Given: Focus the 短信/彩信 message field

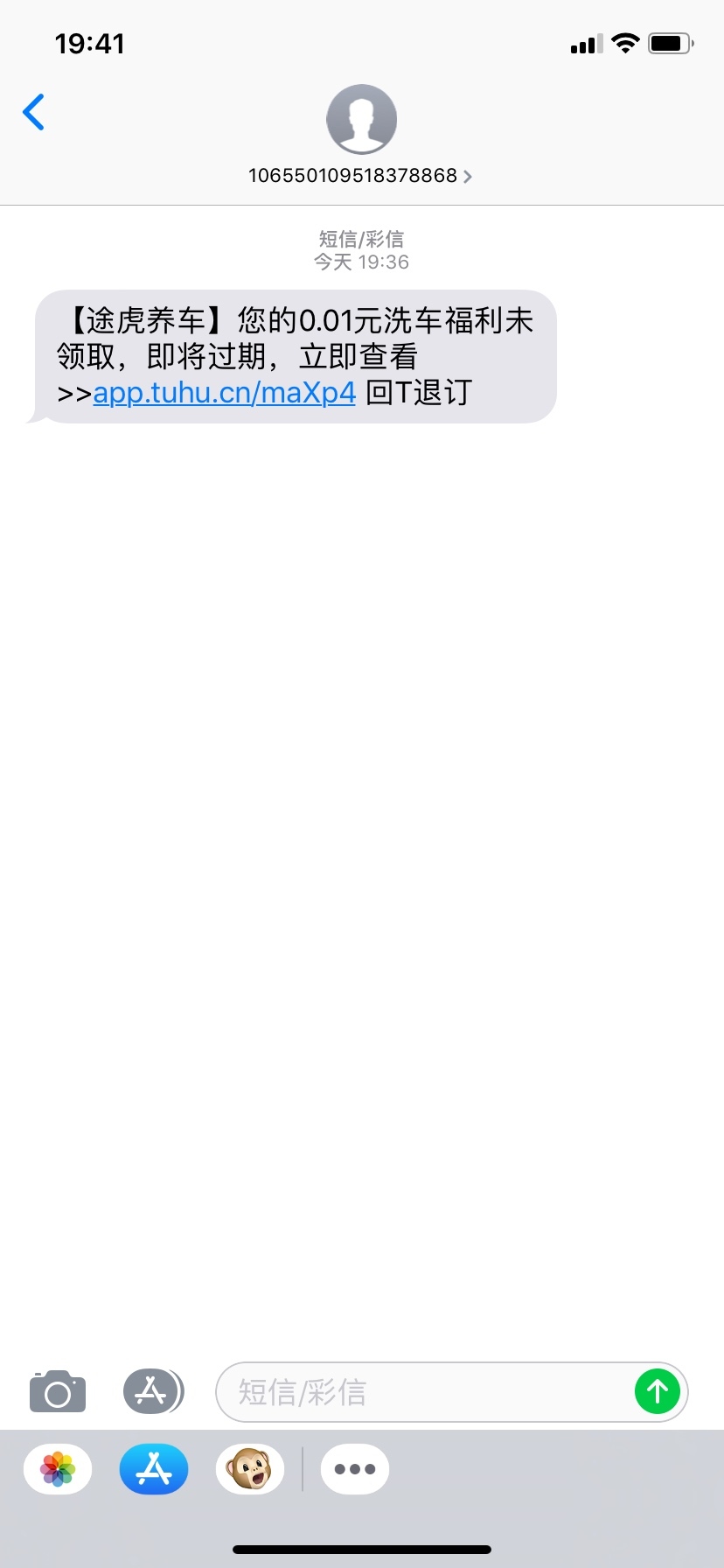Looking at the screenshot, I should pos(424,1392).
